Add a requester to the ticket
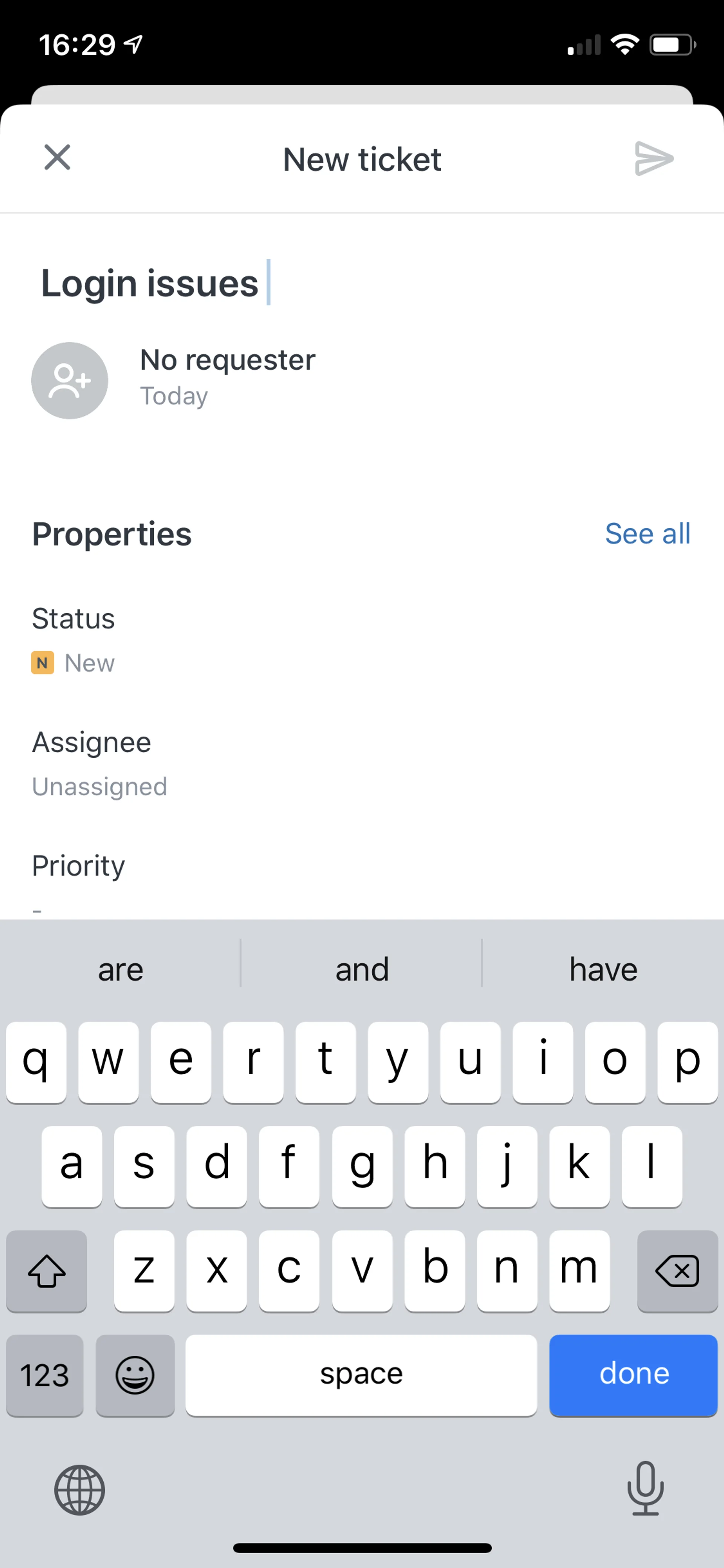 pyautogui.click(x=69, y=381)
